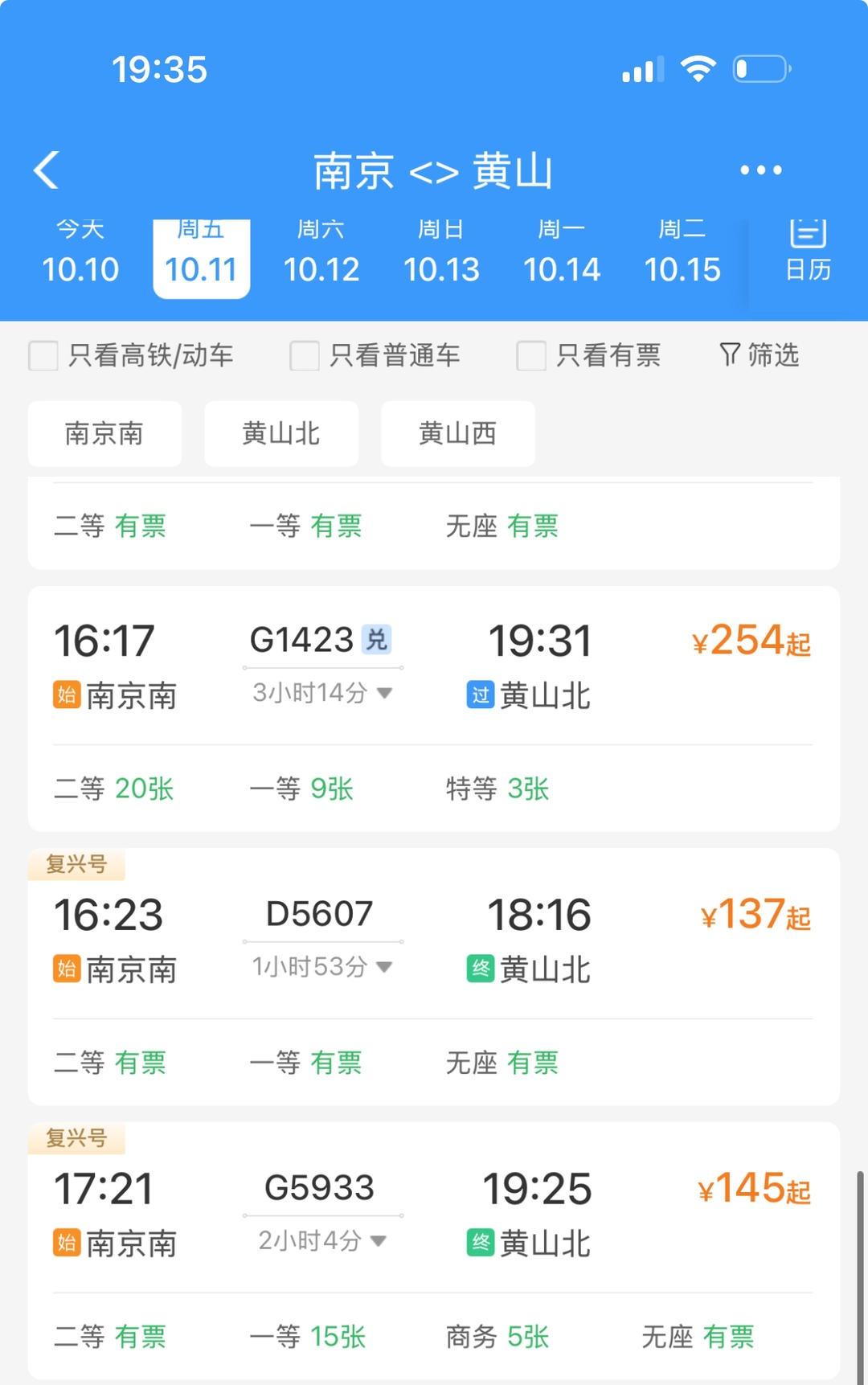Open the 日历 calendar picker
The width and height of the screenshot is (868, 1385).
[x=808, y=253]
